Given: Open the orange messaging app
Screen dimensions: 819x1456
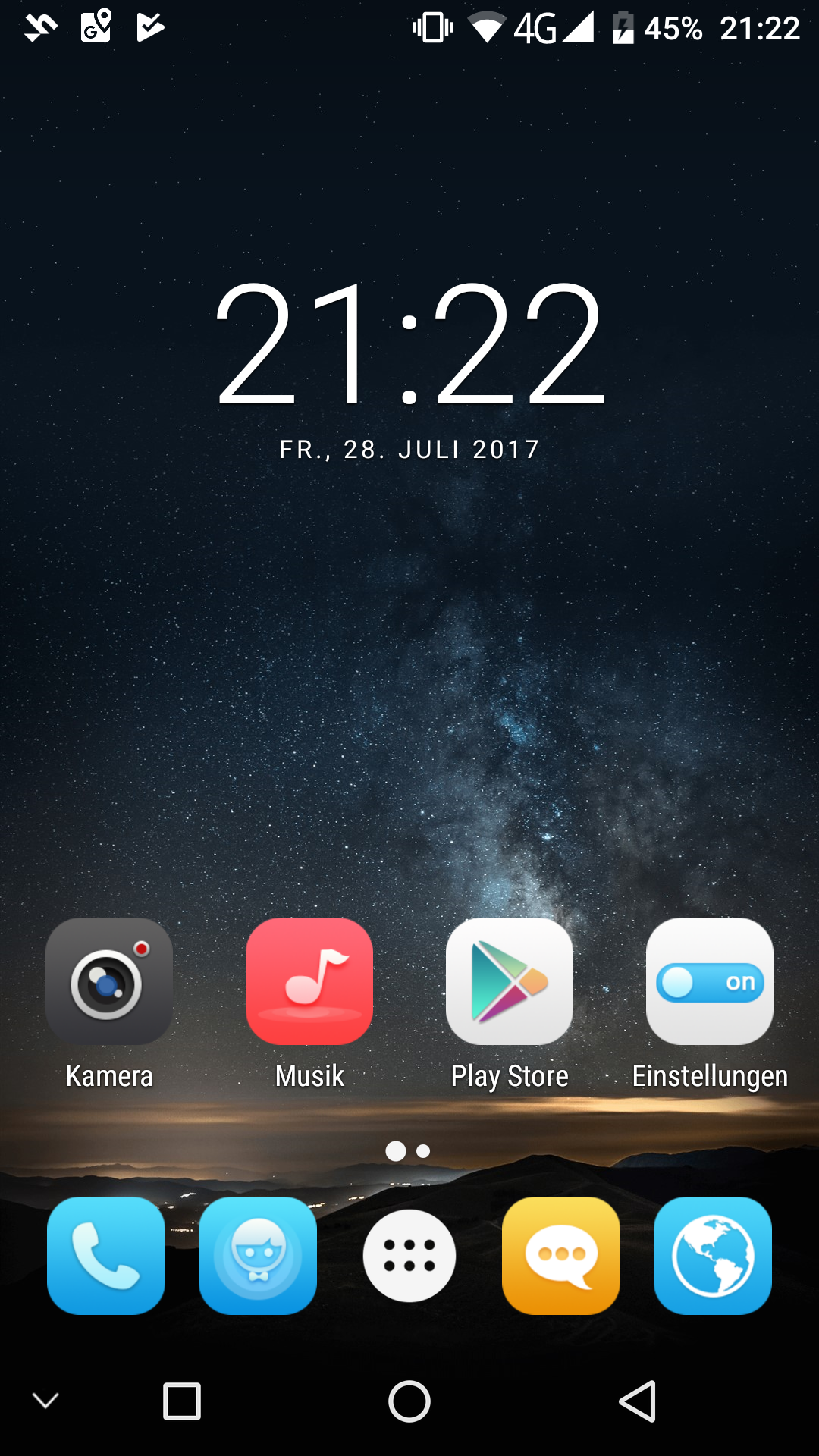Looking at the screenshot, I should point(561,1256).
